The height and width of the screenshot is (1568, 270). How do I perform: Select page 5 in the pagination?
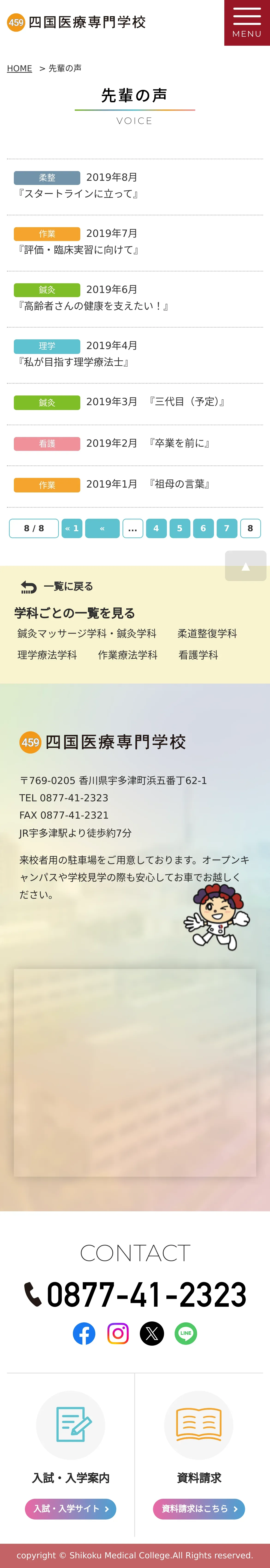179,528
